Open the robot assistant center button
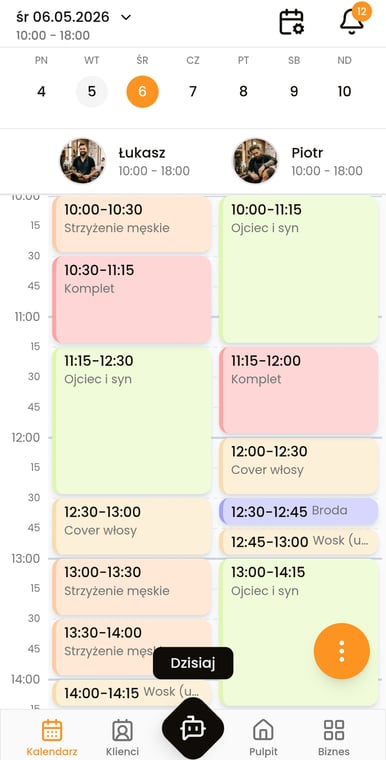Viewport: 386px width, 760px height. [x=193, y=728]
